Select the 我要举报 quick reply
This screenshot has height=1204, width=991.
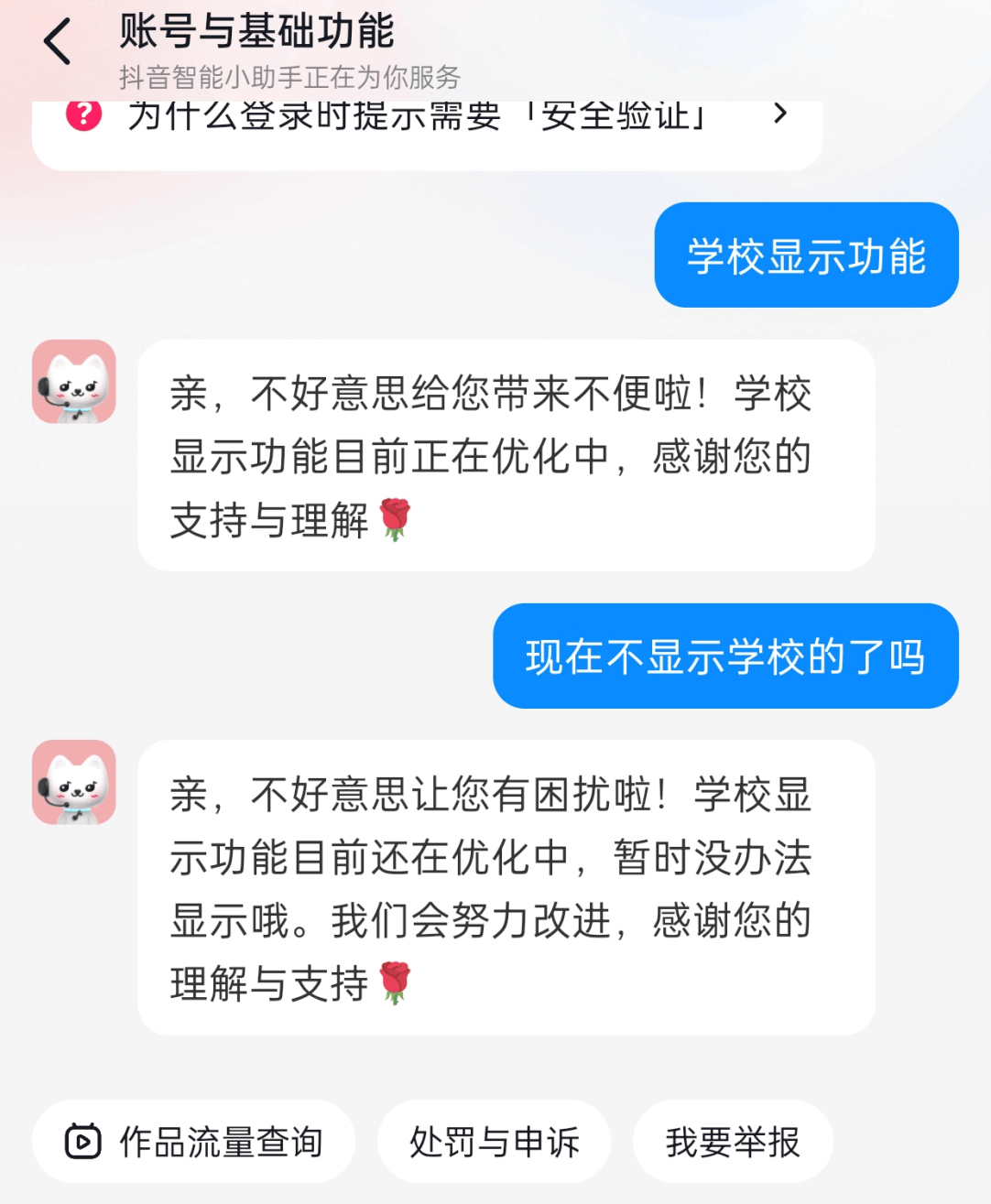point(733,1142)
